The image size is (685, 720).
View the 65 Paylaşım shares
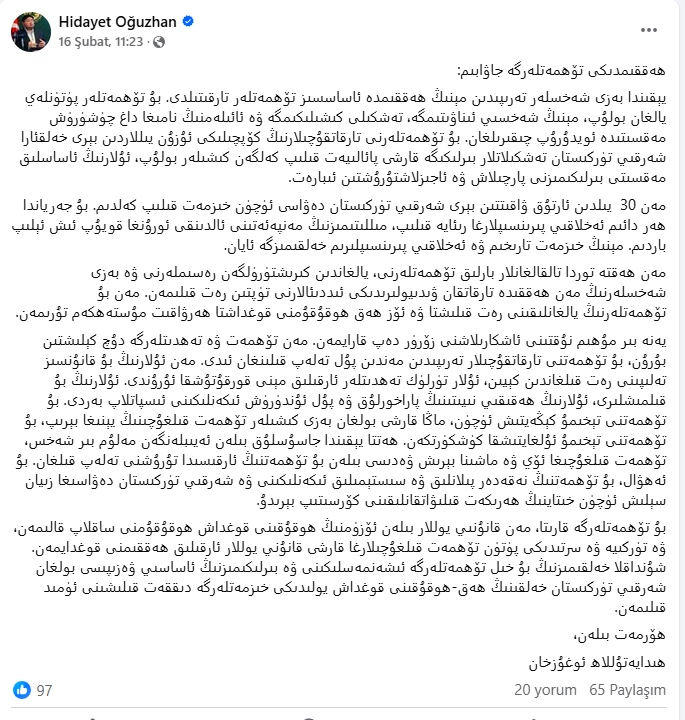click(x=627, y=690)
